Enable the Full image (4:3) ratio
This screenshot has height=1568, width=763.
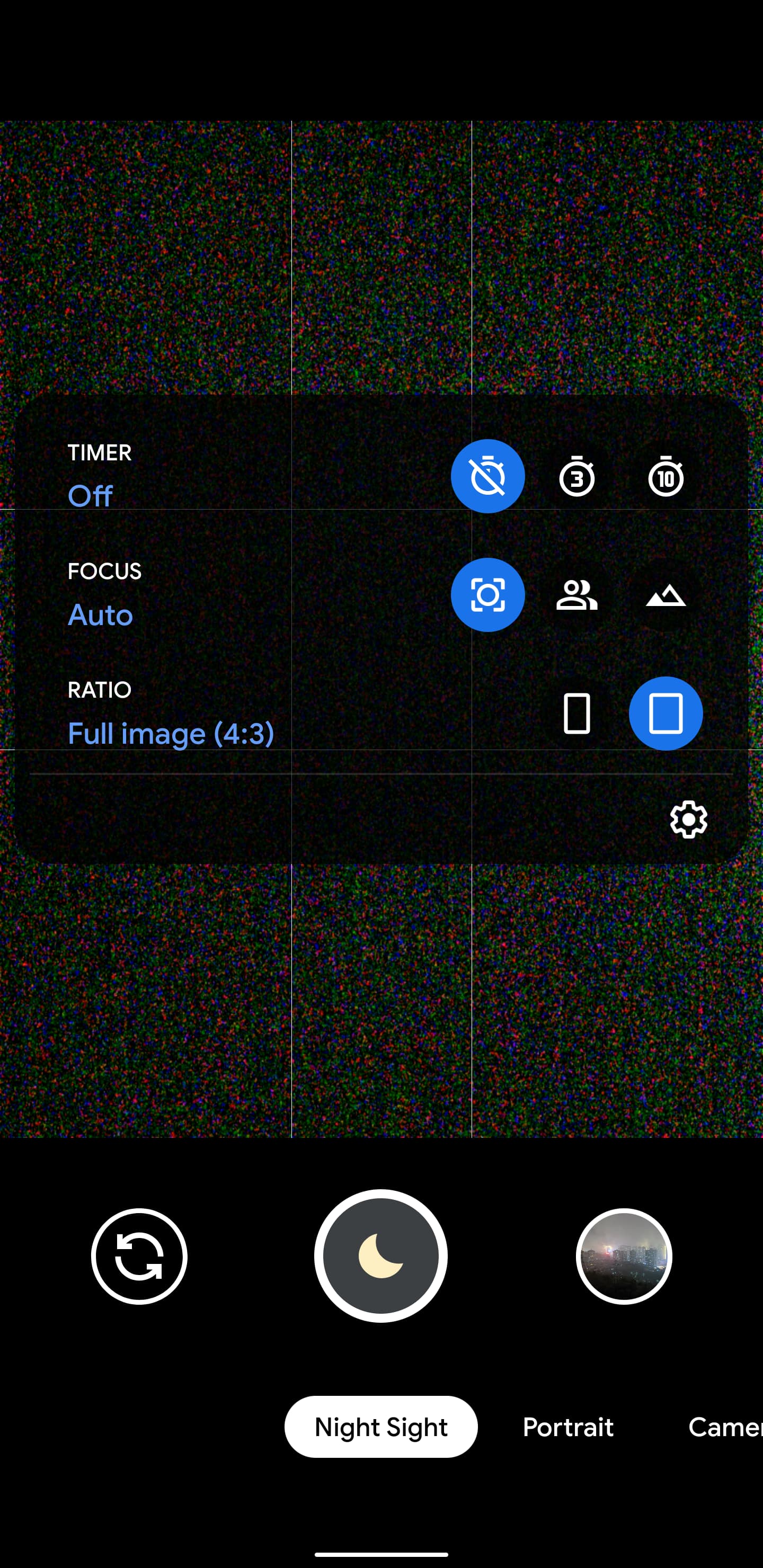coord(666,714)
